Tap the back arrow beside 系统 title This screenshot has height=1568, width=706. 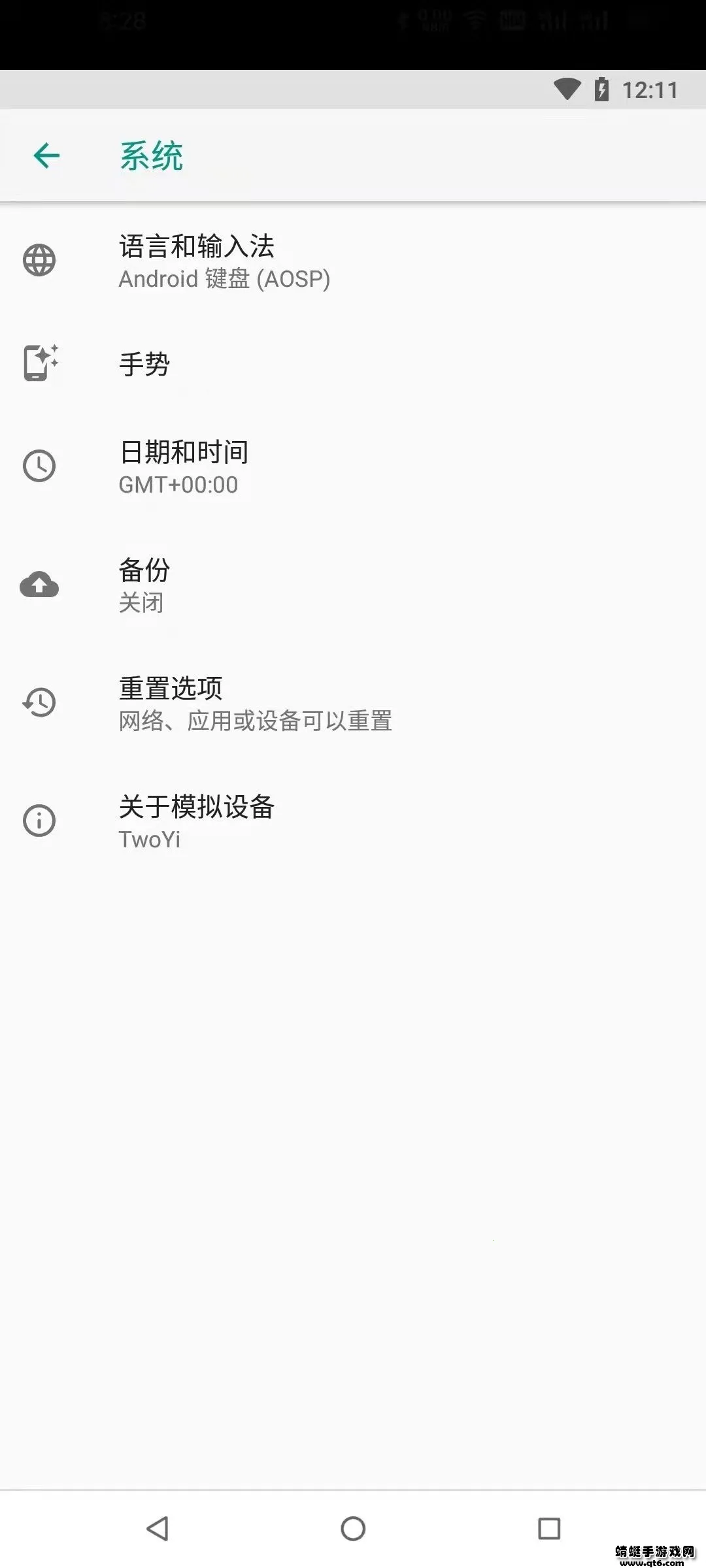click(x=46, y=155)
